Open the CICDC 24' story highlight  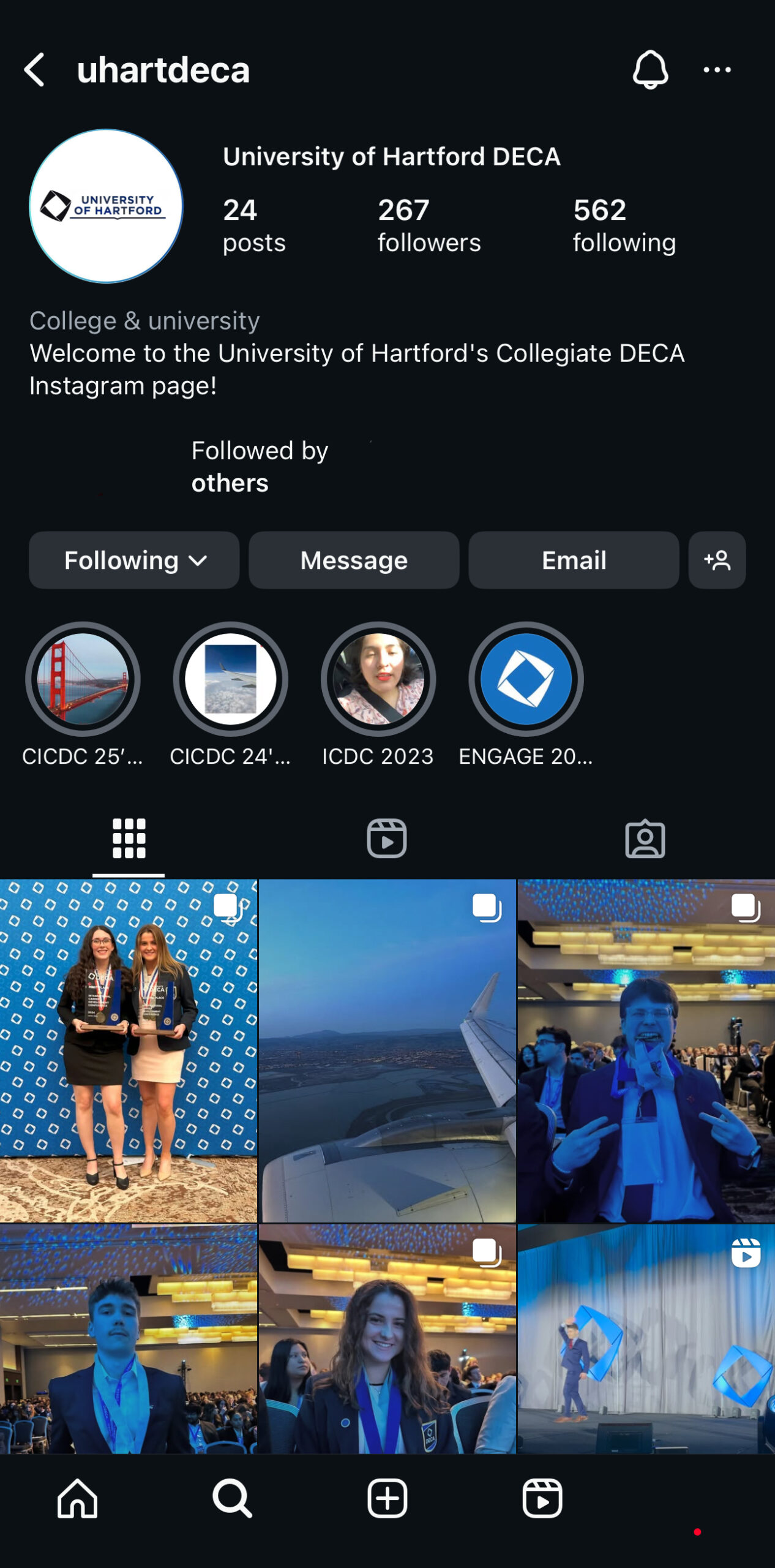(231, 679)
